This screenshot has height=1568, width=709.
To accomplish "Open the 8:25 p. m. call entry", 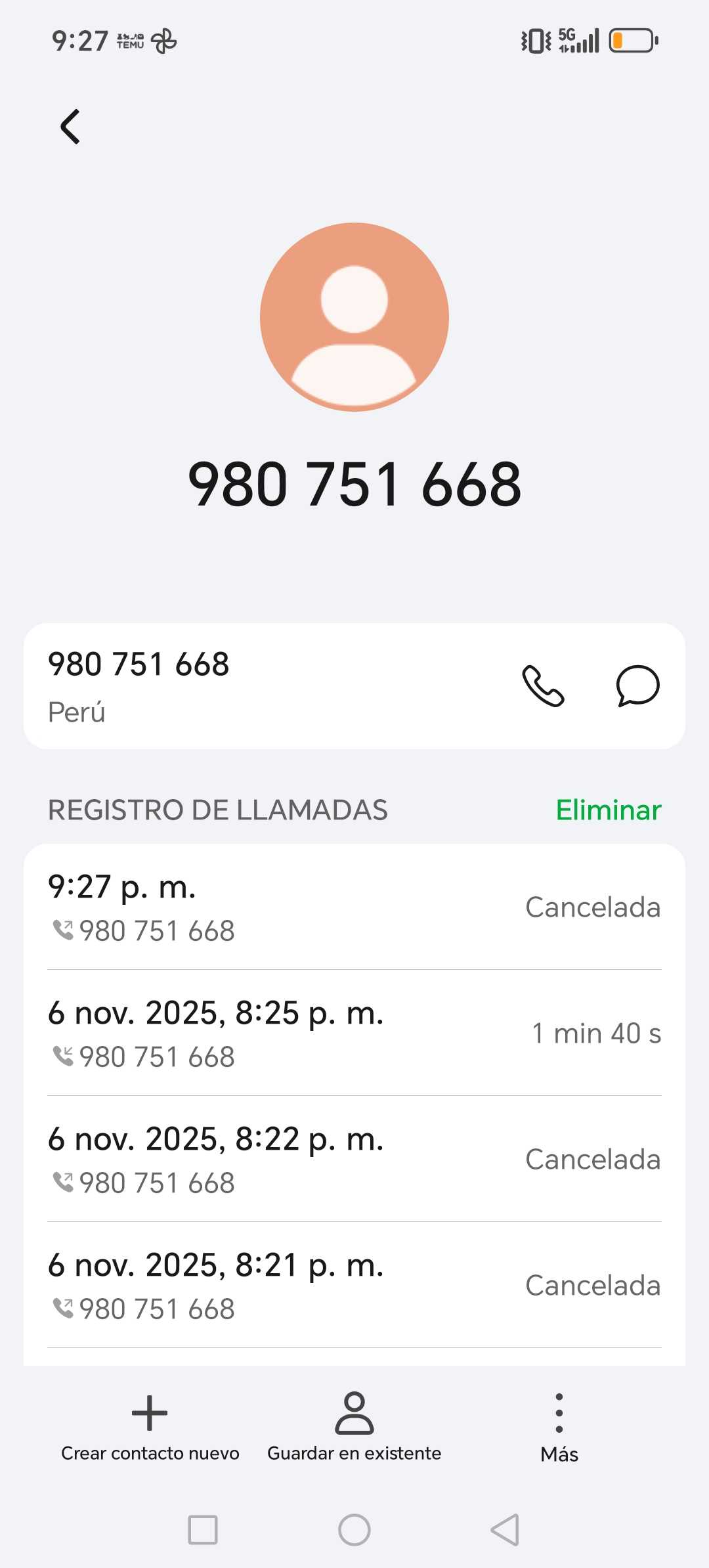I will coord(354,1034).
